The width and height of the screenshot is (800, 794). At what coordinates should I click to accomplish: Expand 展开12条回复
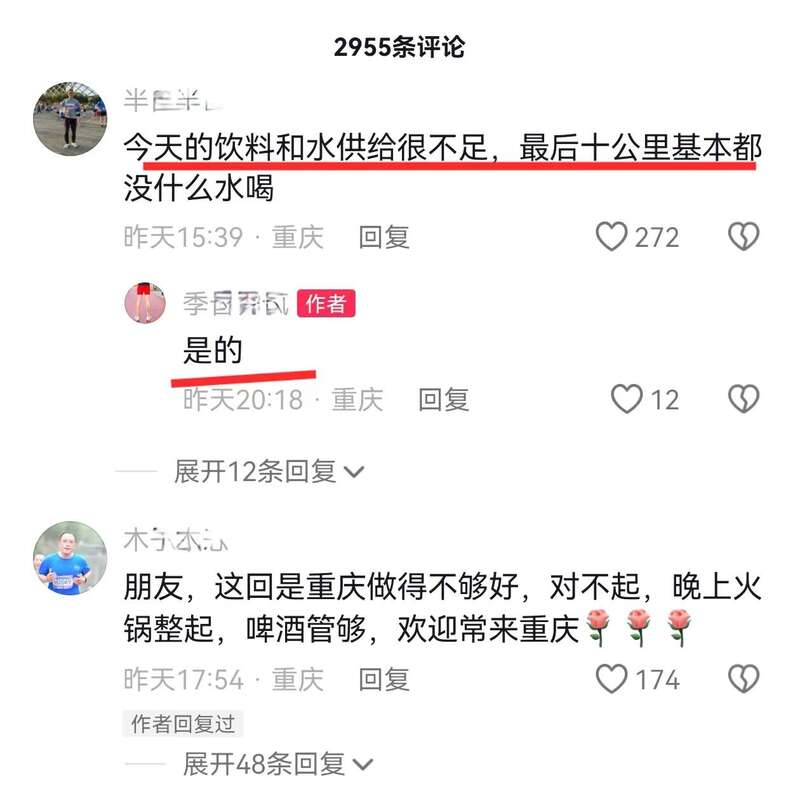(270, 471)
